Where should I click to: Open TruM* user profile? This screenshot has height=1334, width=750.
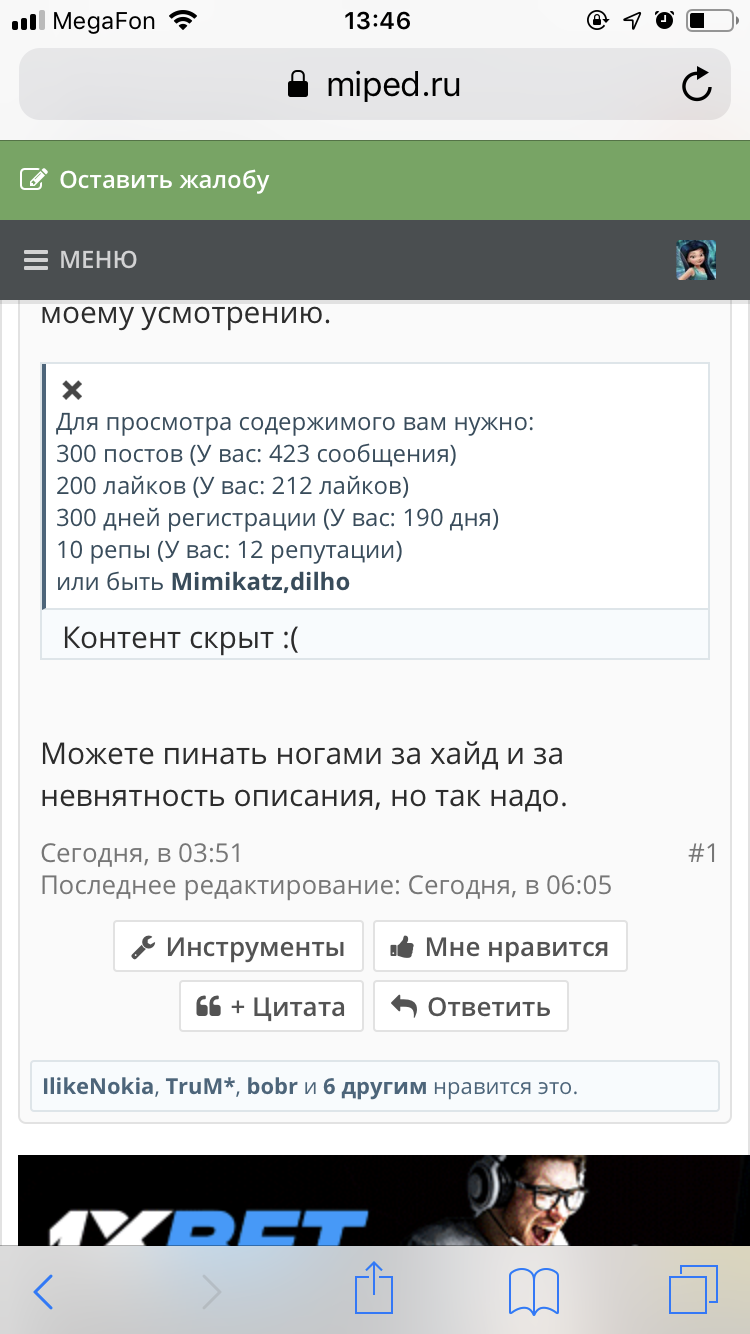click(200, 1086)
